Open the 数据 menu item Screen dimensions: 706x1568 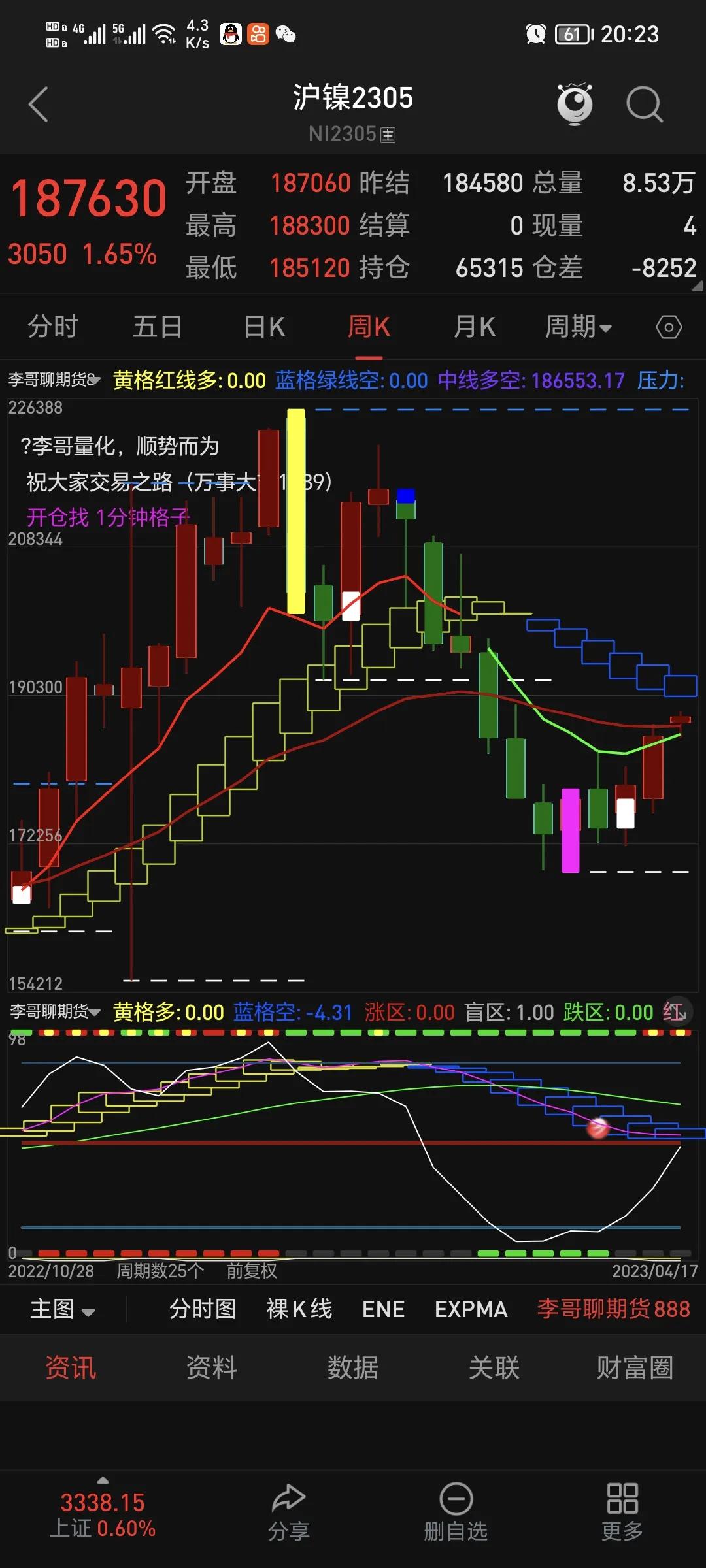(x=352, y=1369)
